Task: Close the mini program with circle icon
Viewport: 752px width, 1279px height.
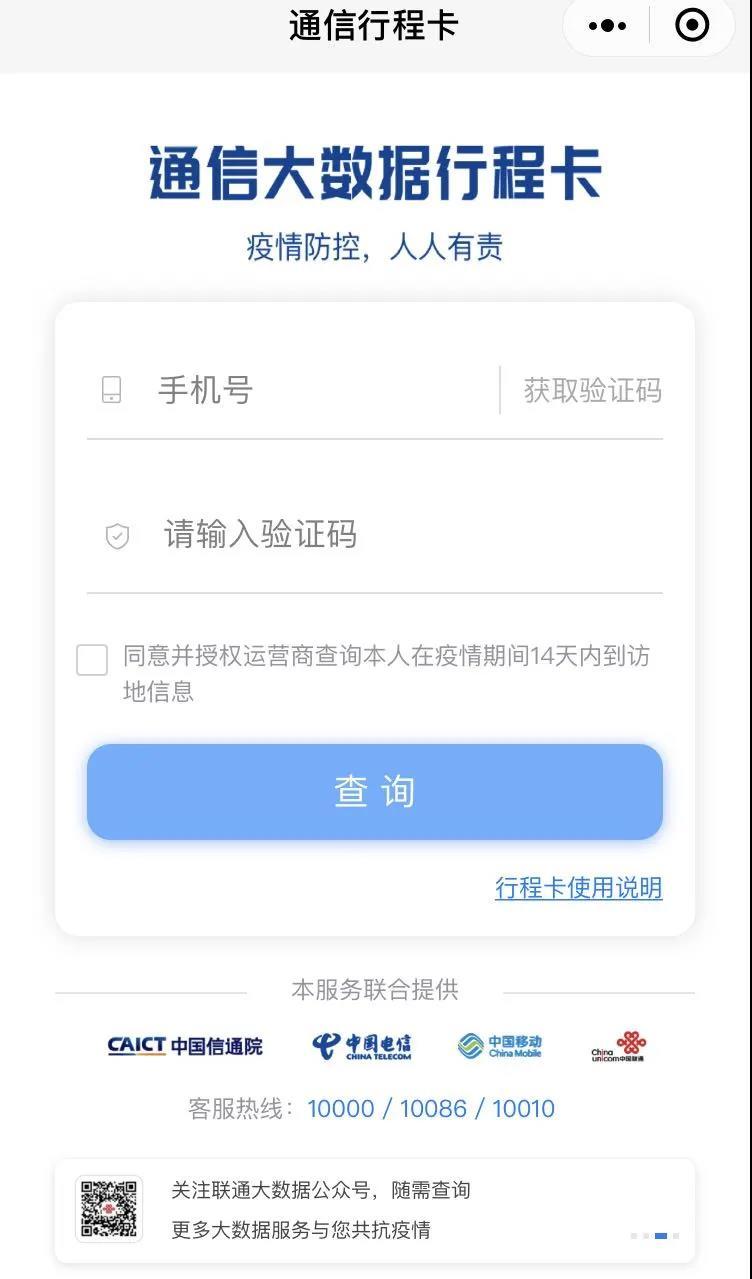Action: pyautogui.click(x=692, y=26)
